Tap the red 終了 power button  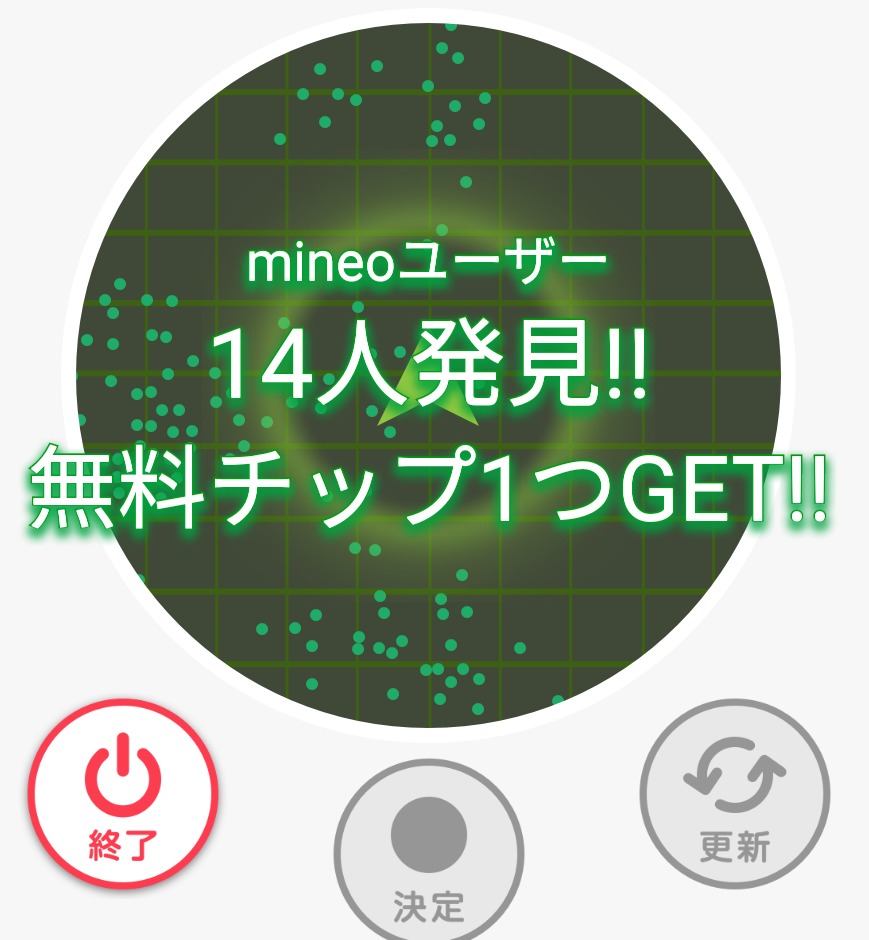tap(123, 794)
